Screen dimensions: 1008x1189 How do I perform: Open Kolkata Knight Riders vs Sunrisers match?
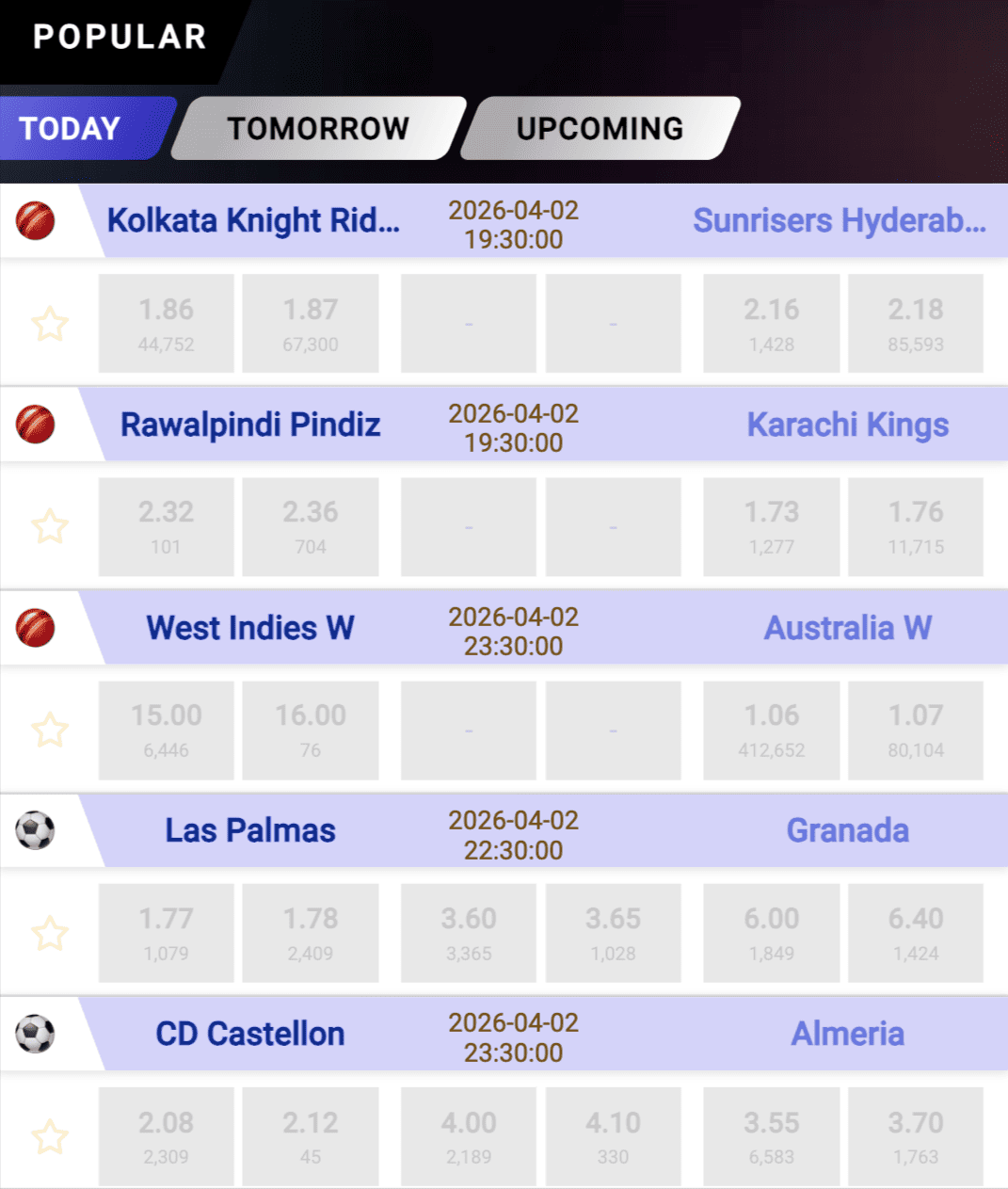coord(513,222)
